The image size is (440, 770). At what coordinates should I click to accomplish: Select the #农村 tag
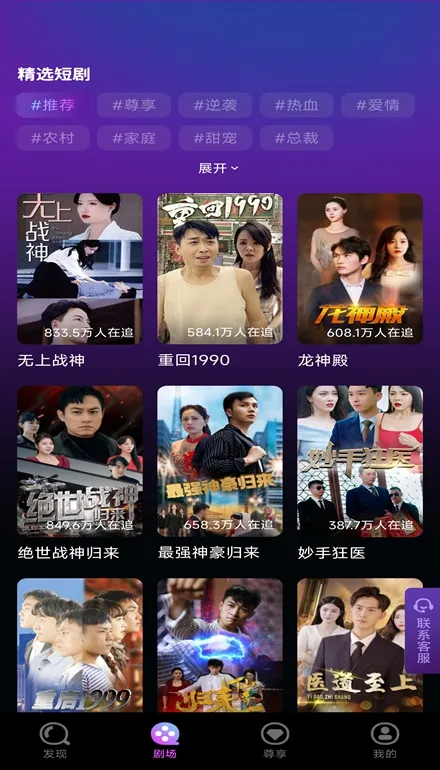[53, 138]
